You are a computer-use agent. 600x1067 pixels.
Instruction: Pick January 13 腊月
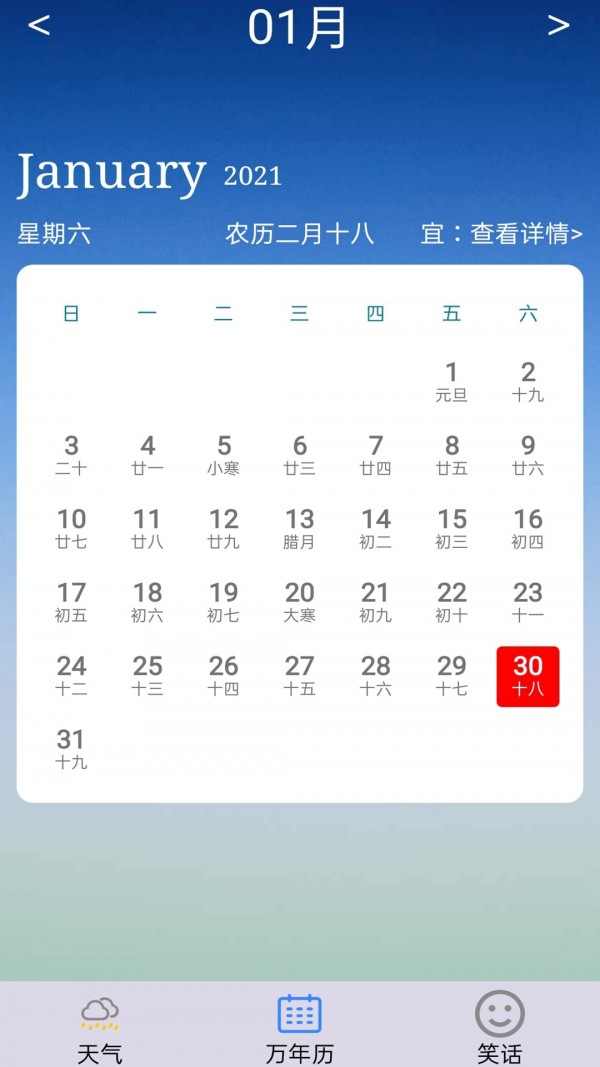[x=299, y=528]
